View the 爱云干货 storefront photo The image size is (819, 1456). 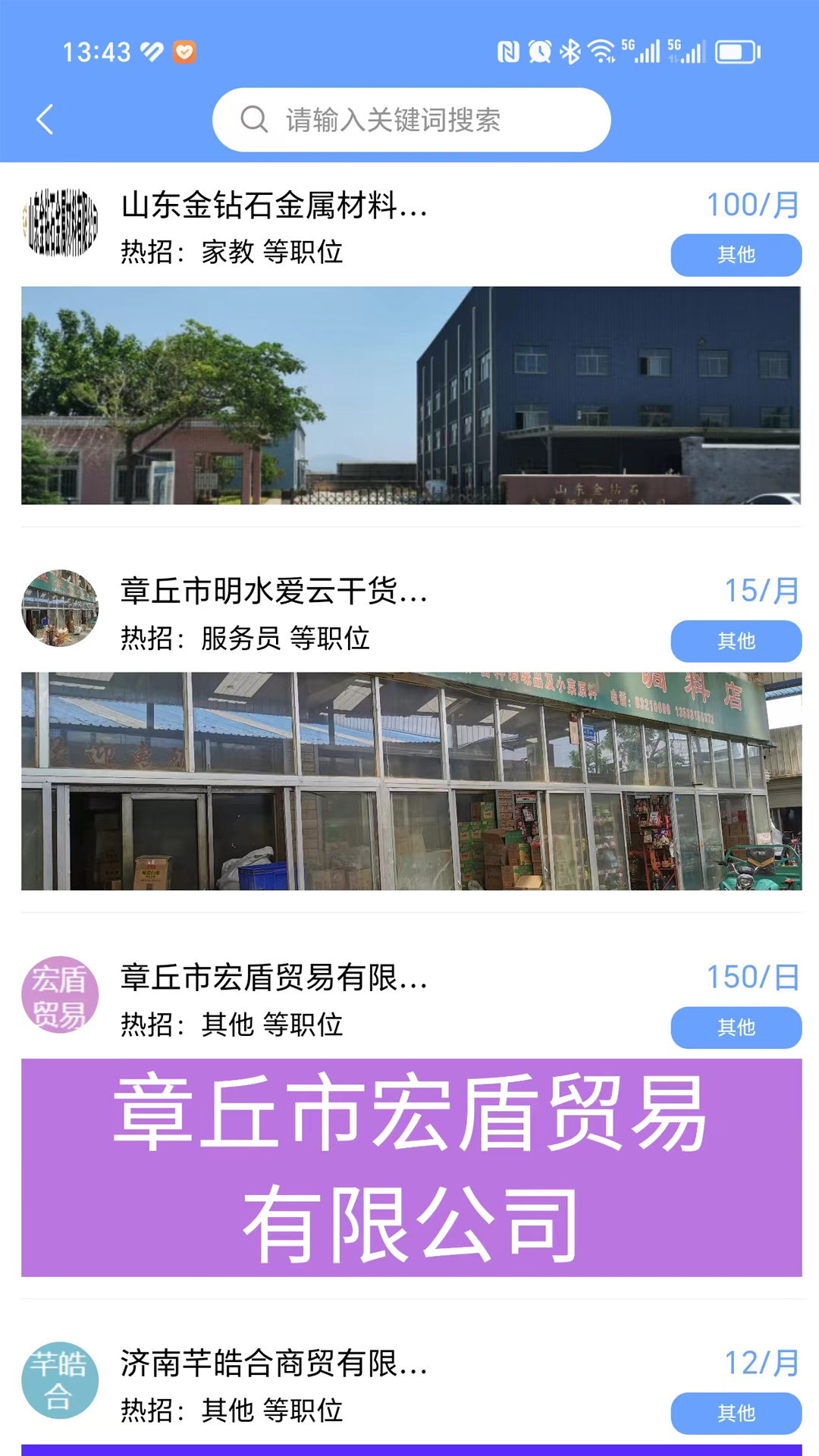coord(411,781)
